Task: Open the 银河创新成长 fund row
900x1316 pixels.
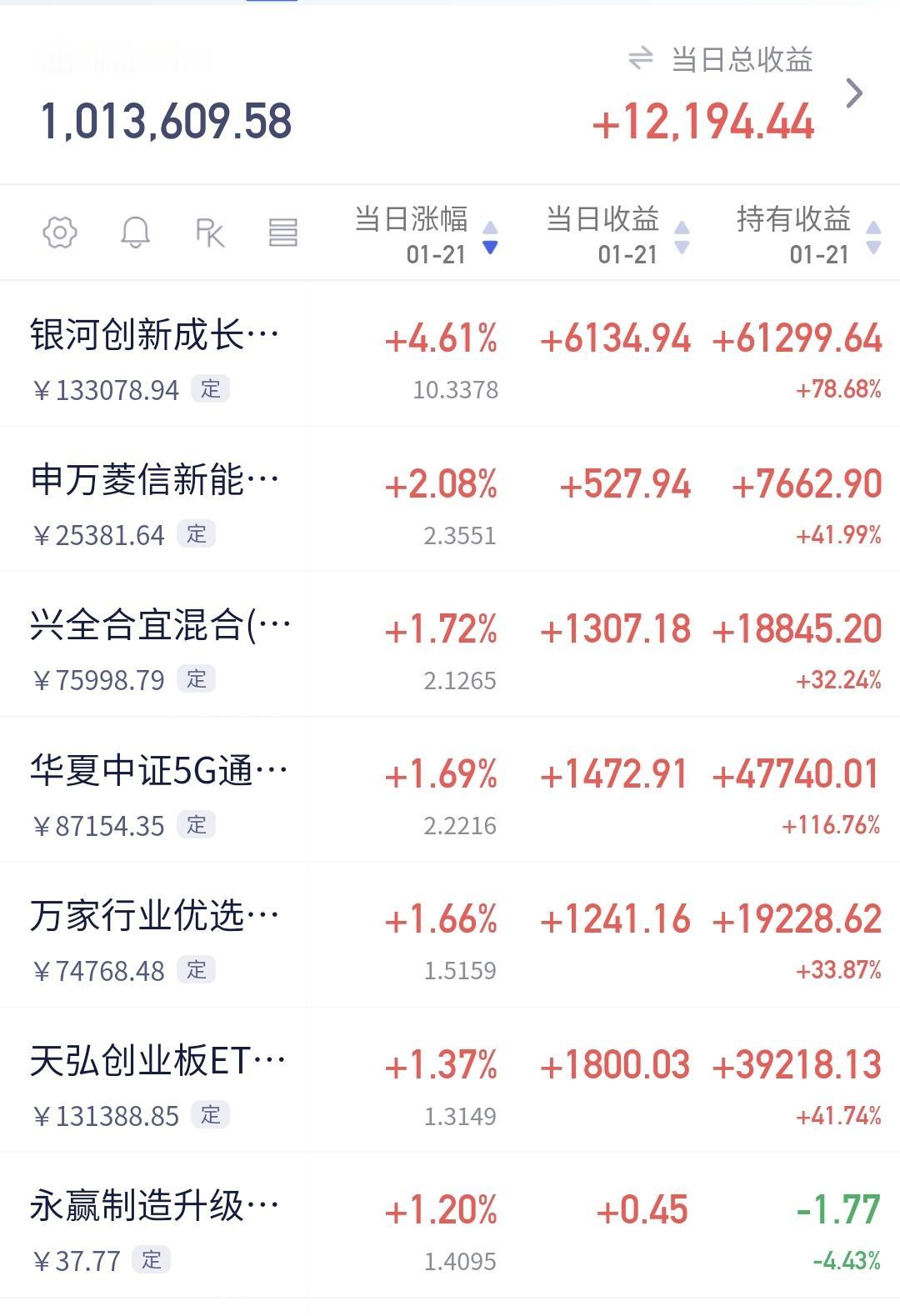Action: click(450, 354)
